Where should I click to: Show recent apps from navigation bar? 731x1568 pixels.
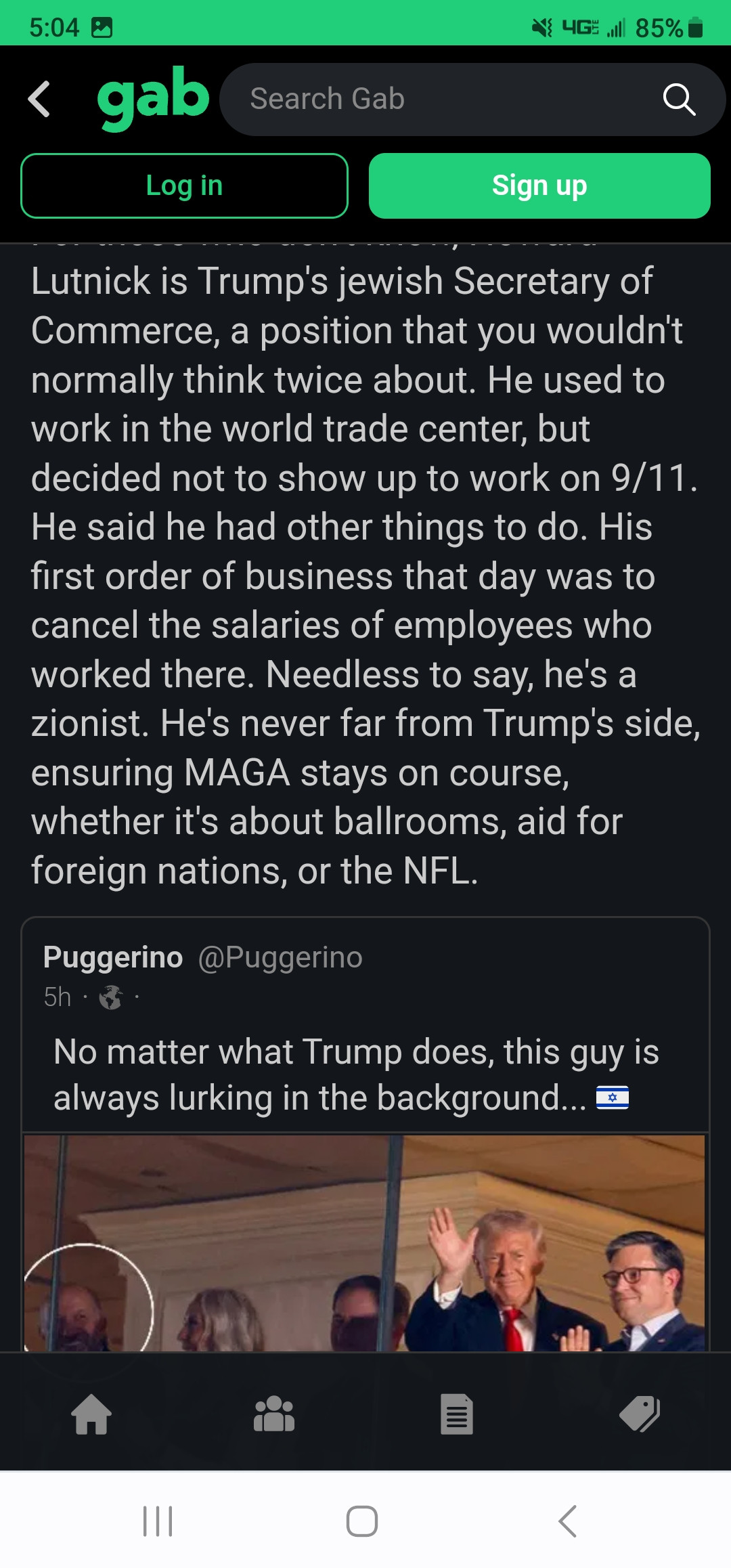[158, 1521]
